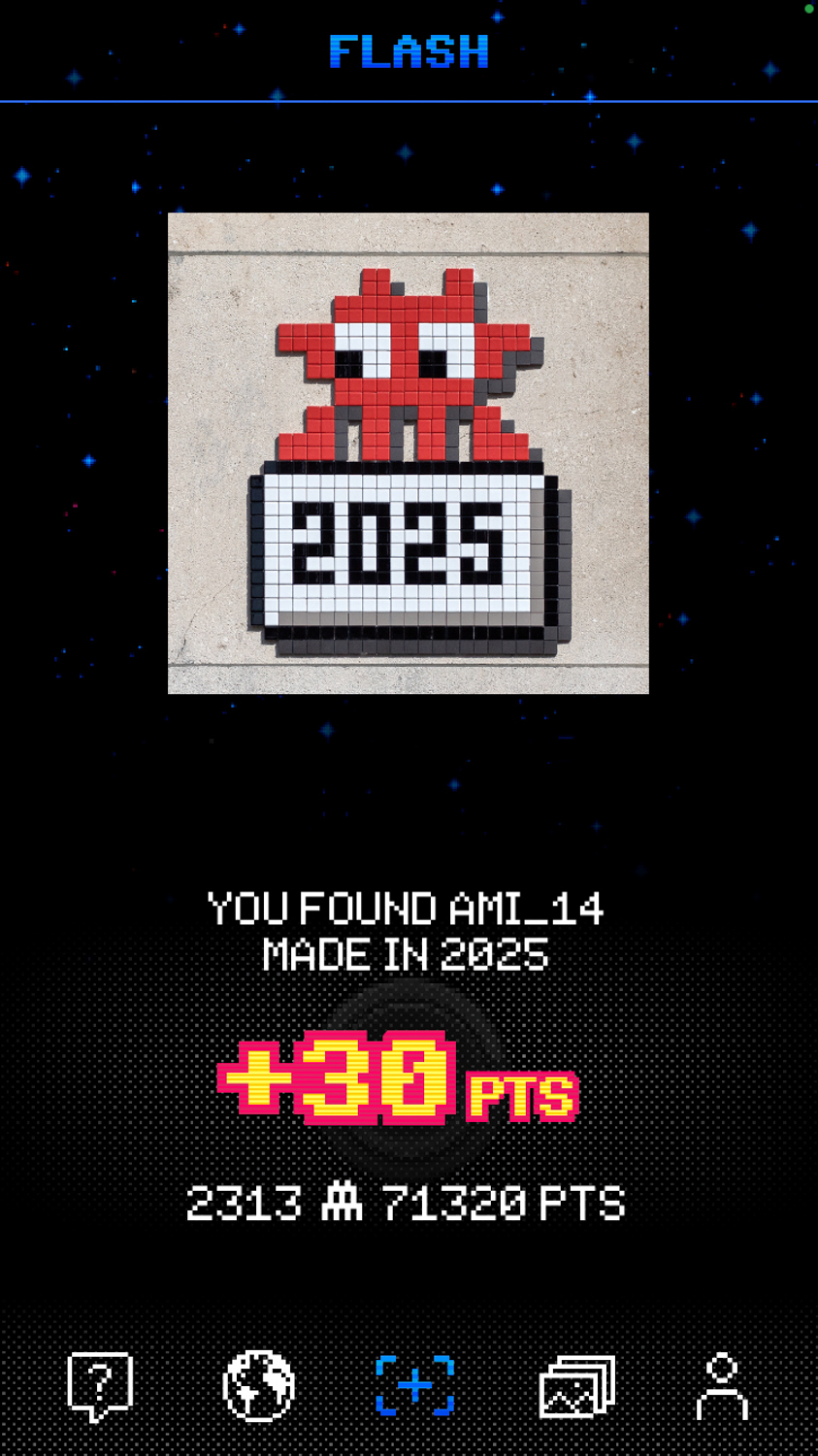View the AMI_14 mosaic photo
The image size is (818, 1456).
pos(409,453)
